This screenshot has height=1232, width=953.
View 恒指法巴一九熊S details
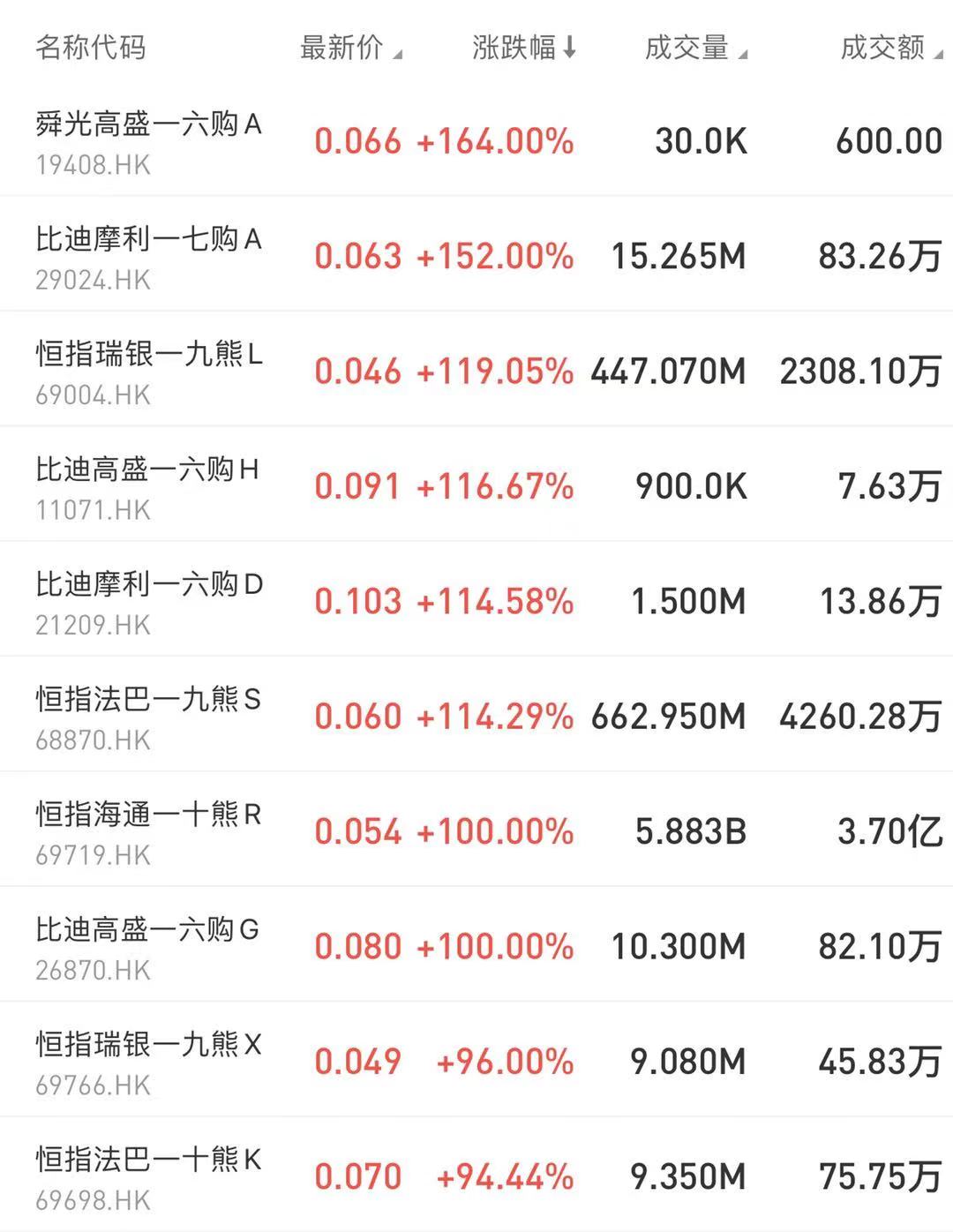[148, 716]
